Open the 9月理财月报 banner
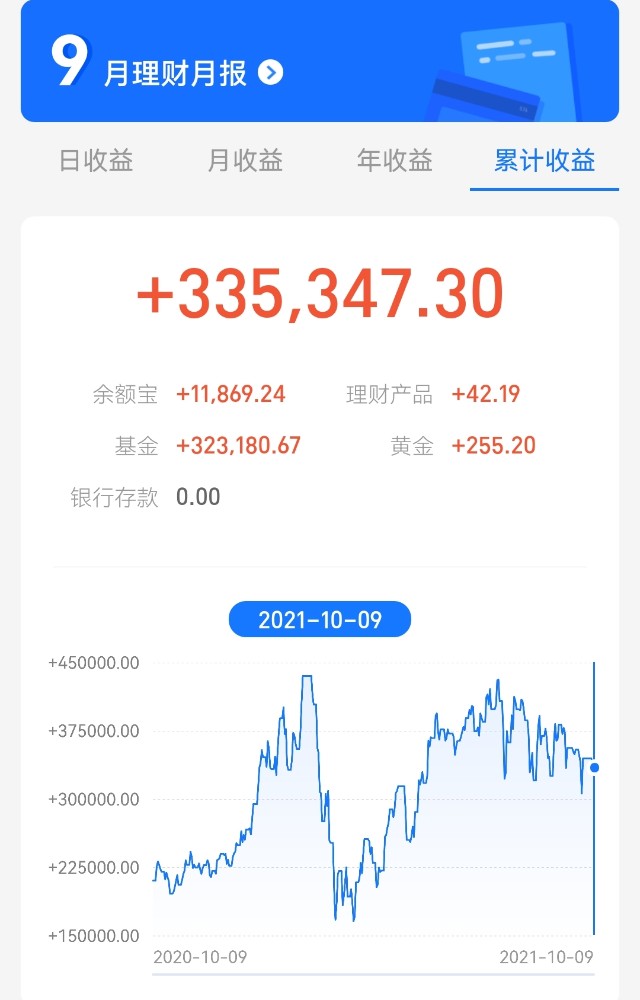Viewport: 640px width, 1000px height. coord(319,61)
